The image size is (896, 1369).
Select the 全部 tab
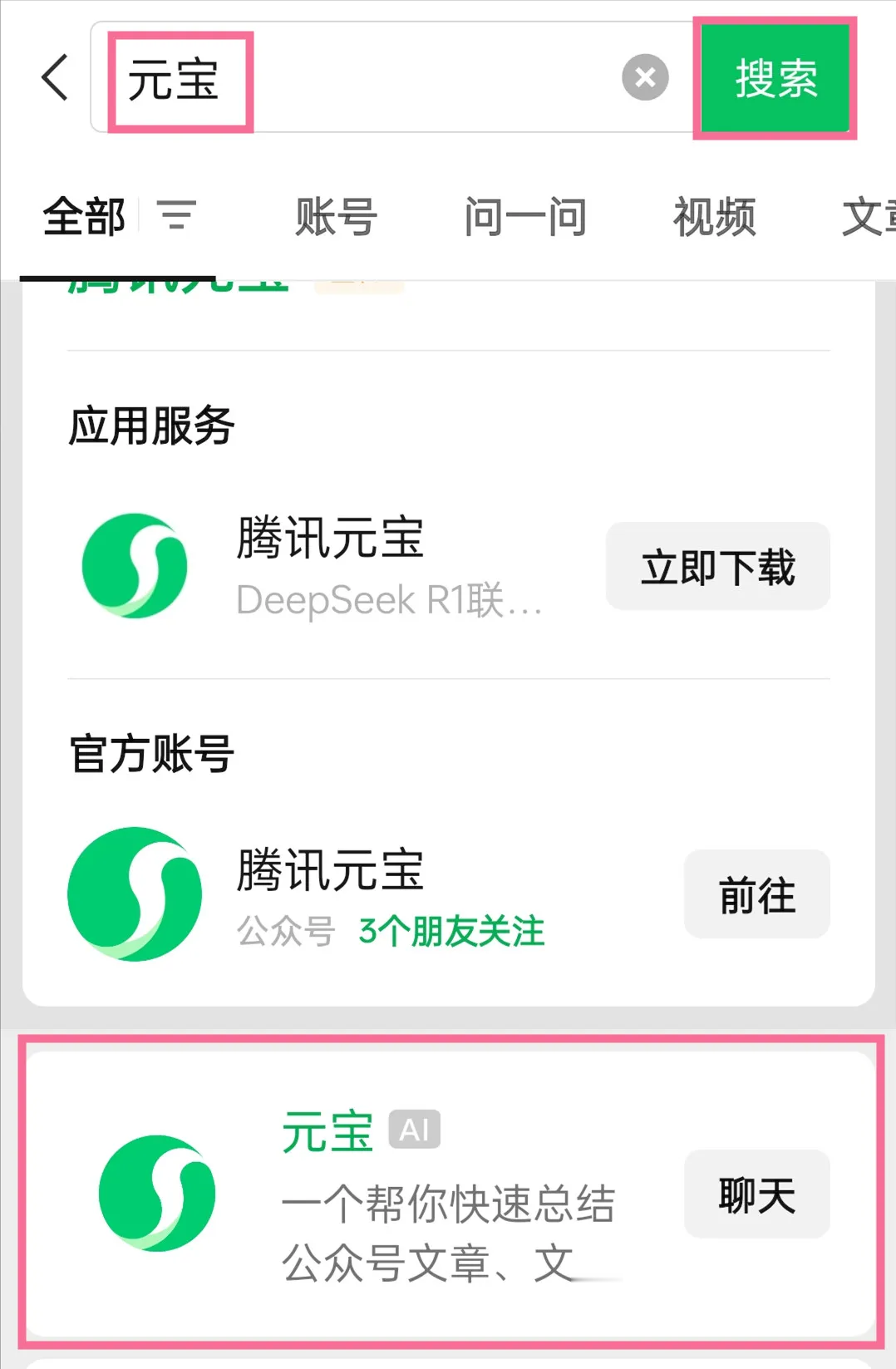click(x=83, y=216)
